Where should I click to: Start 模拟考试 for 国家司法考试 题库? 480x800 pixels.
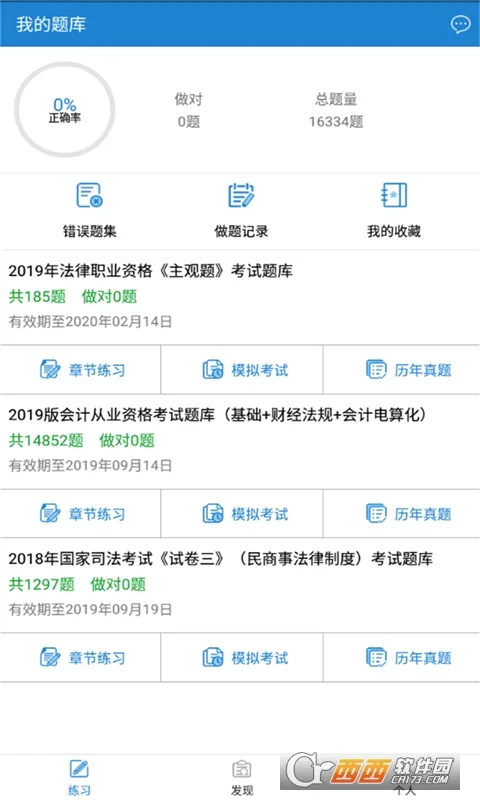(x=242, y=657)
